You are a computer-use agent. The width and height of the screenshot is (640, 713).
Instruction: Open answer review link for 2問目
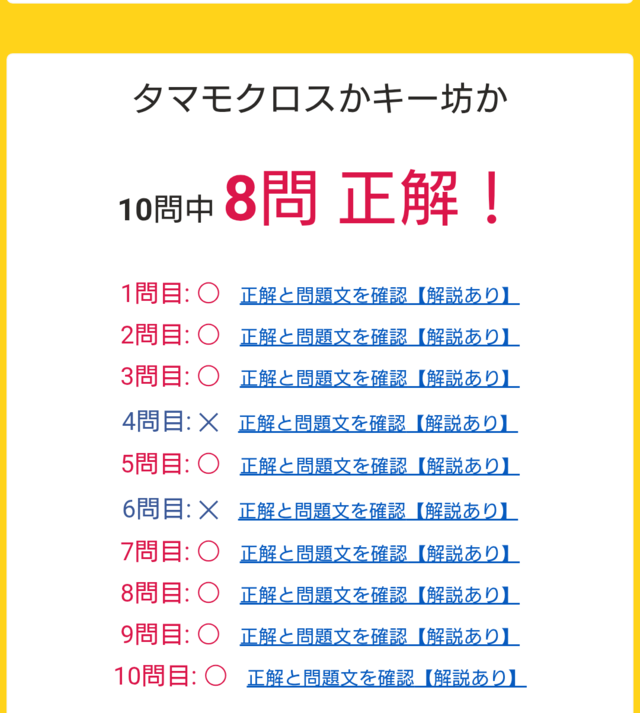point(378,337)
